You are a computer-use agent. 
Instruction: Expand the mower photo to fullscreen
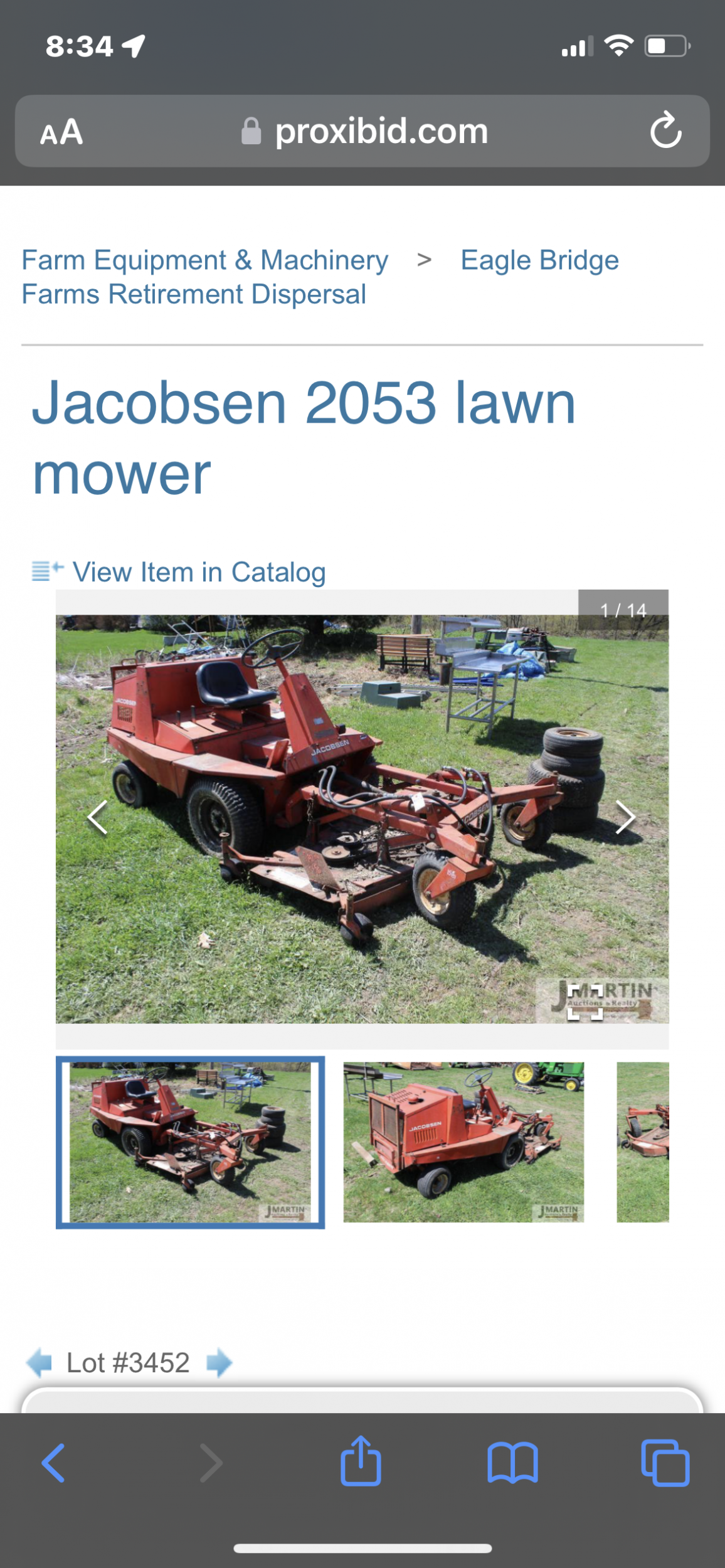click(585, 1002)
